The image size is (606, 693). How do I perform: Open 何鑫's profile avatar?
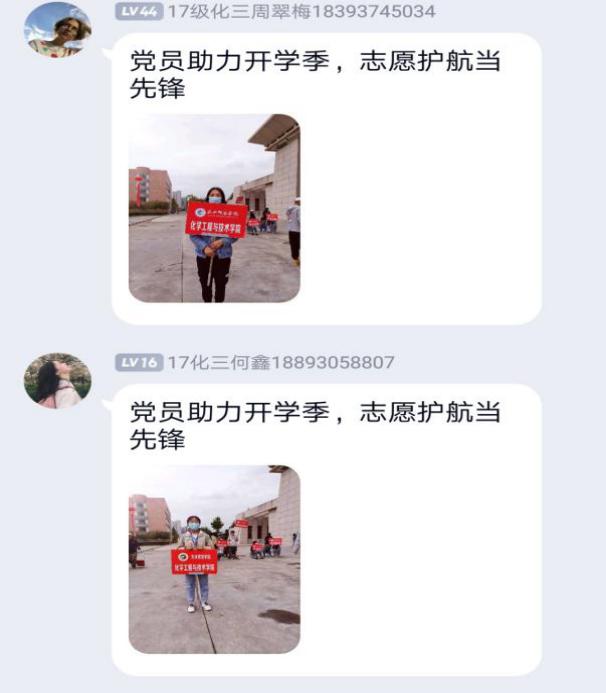point(57,380)
